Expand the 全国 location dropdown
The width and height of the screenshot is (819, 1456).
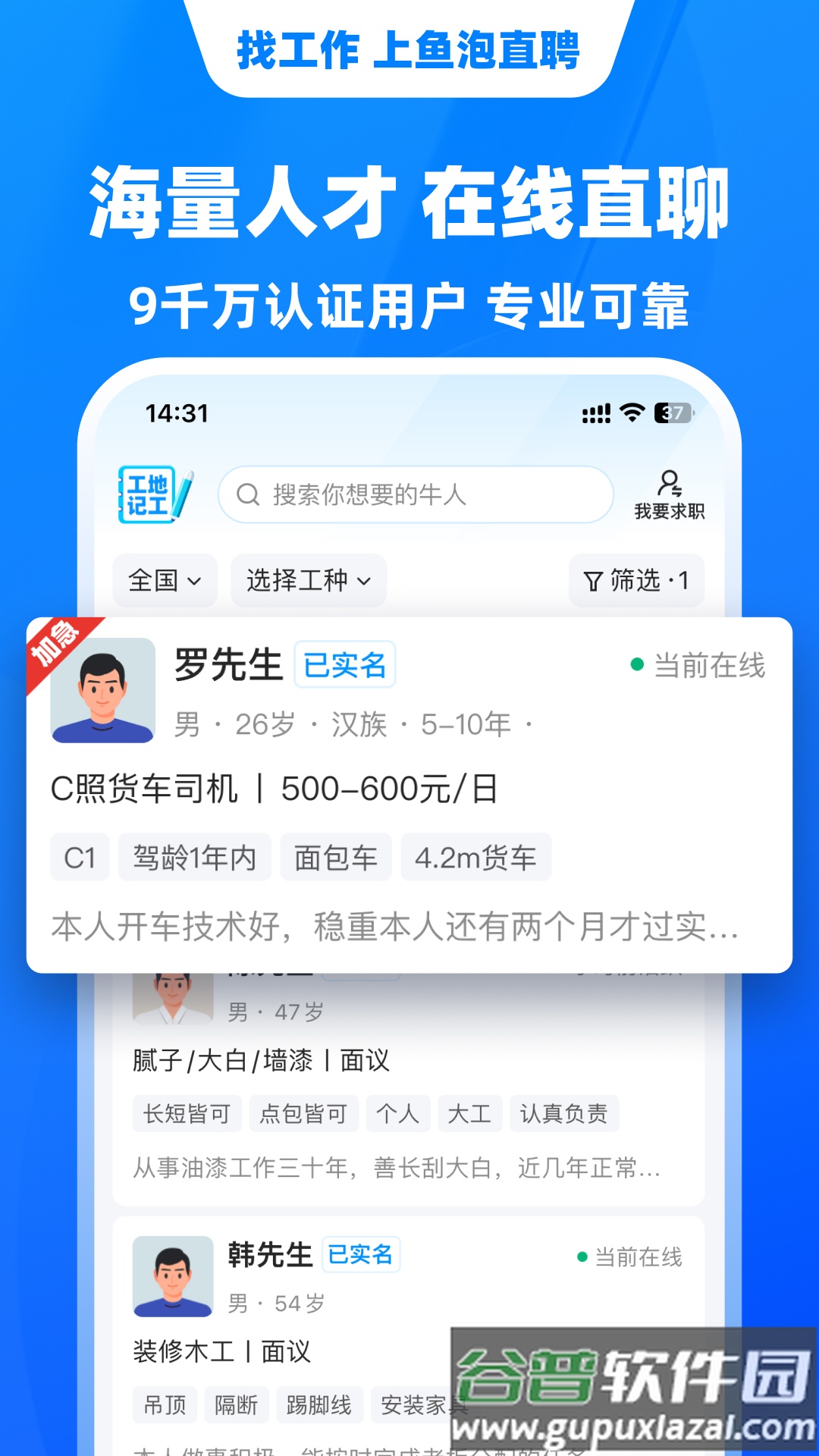pyautogui.click(x=164, y=581)
